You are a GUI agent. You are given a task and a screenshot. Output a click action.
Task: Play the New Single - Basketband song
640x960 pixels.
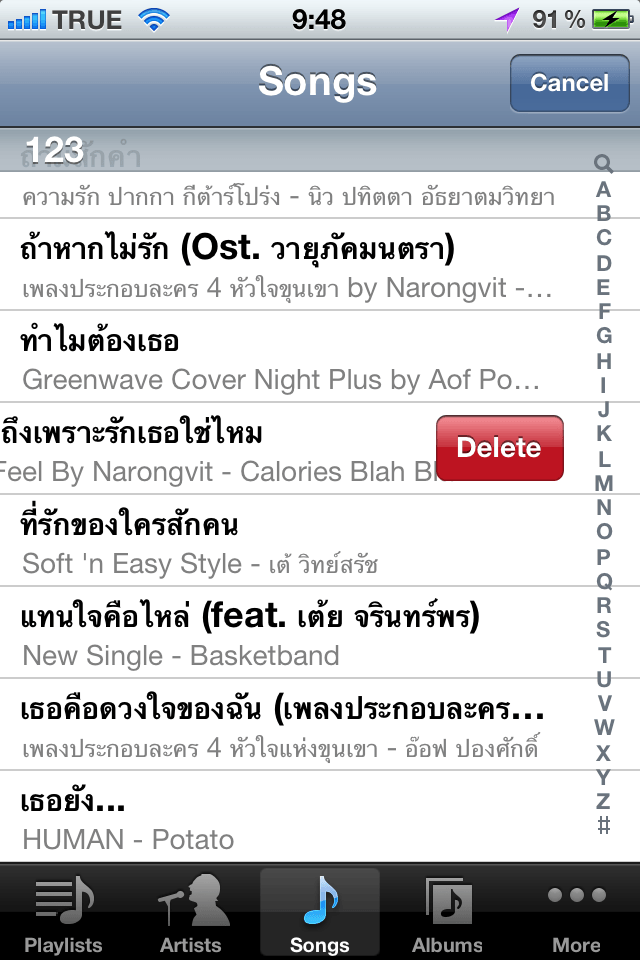point(280,634)
